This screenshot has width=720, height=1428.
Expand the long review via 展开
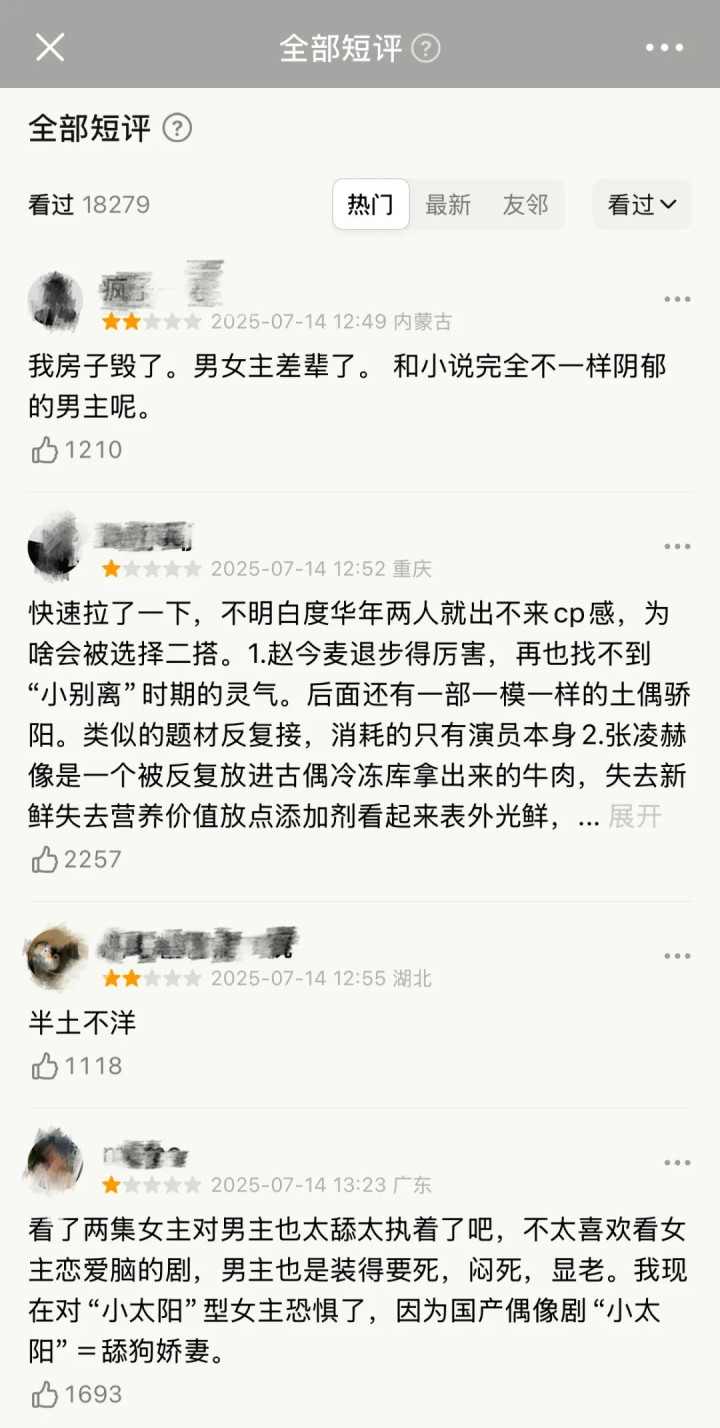coord(634,816)
